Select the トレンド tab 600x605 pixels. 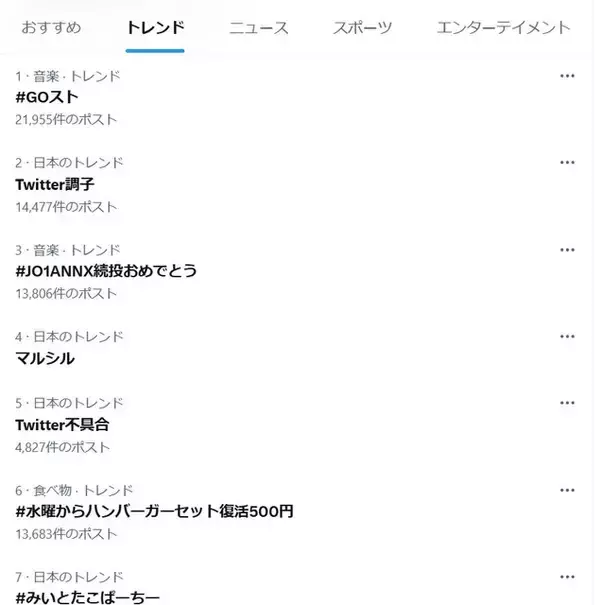pos(155,27)
